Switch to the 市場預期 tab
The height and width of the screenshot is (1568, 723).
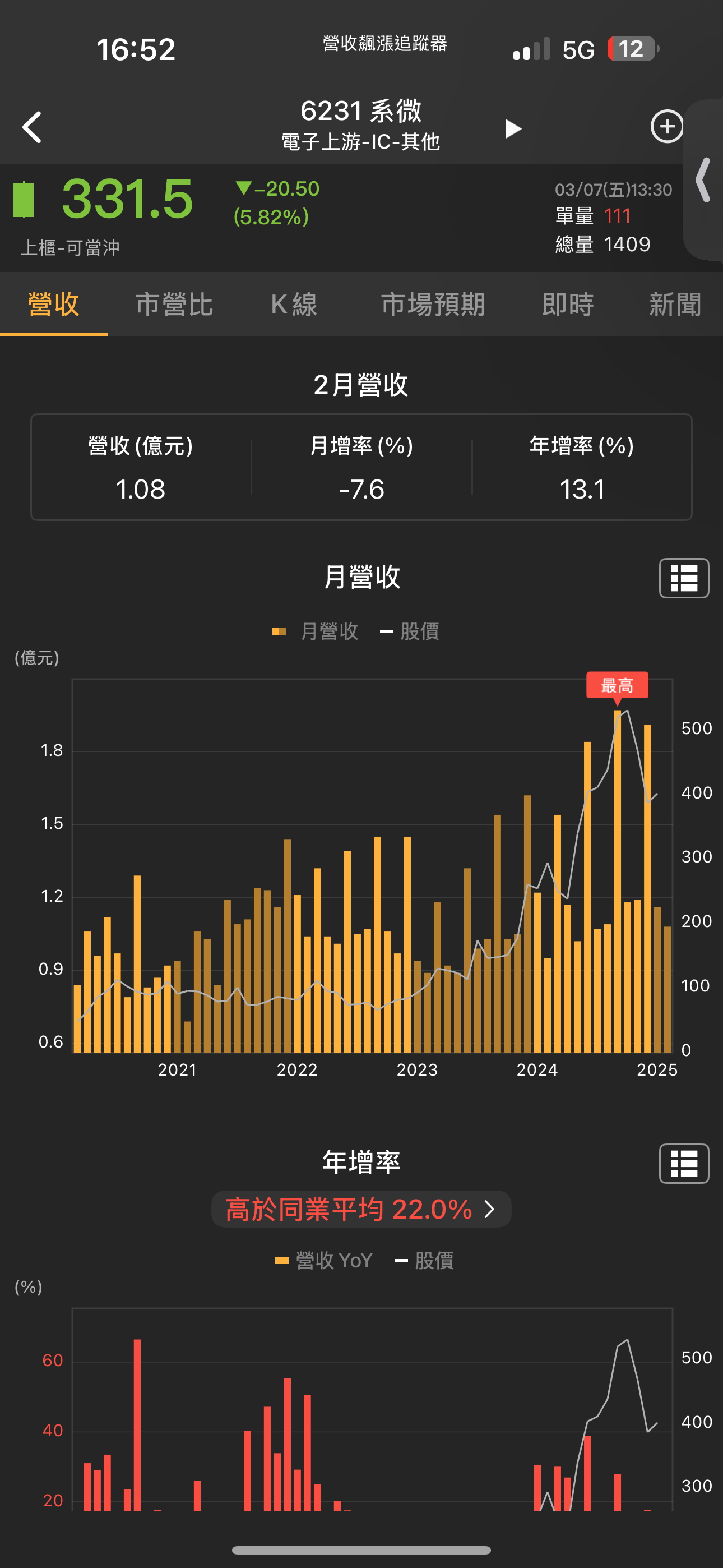pos(433,305)
